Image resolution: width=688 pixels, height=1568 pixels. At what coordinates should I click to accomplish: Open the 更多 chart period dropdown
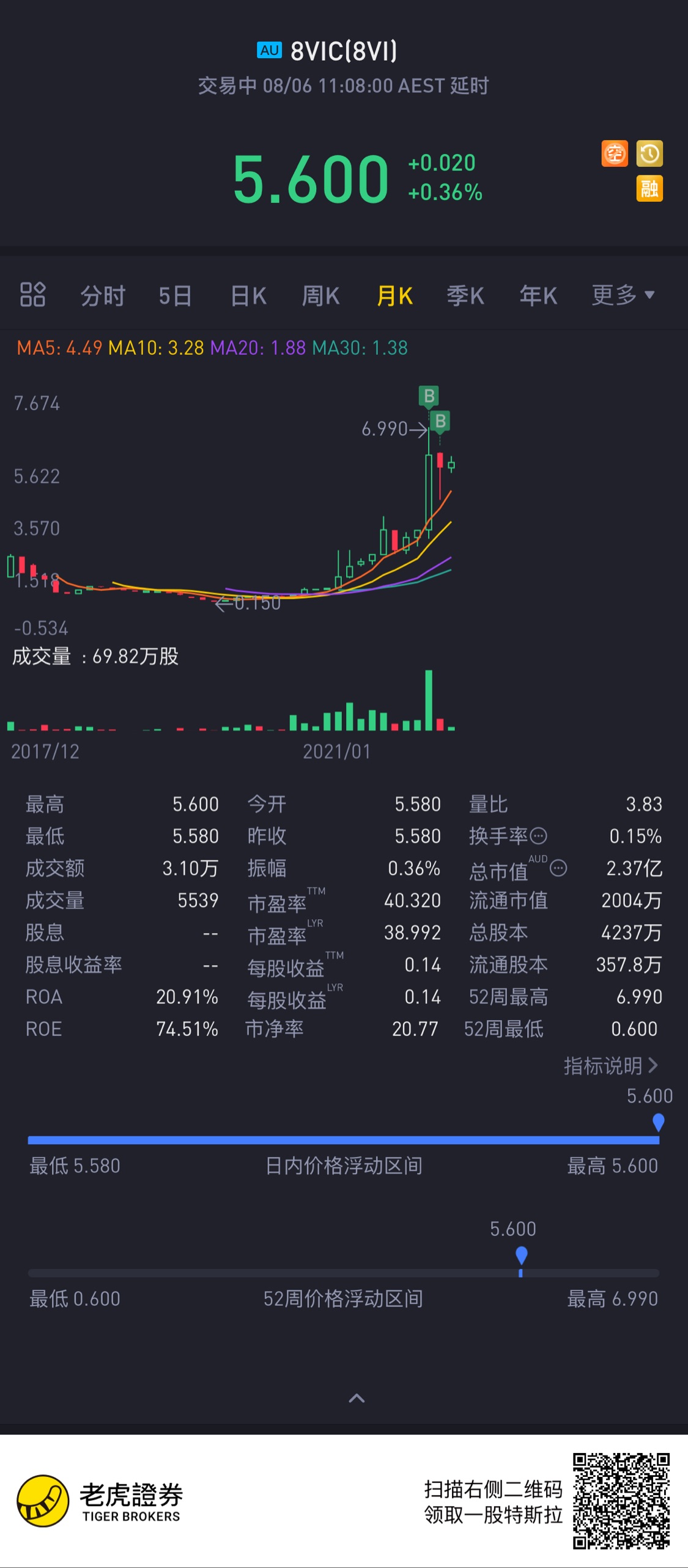click(x=623, y=295)
